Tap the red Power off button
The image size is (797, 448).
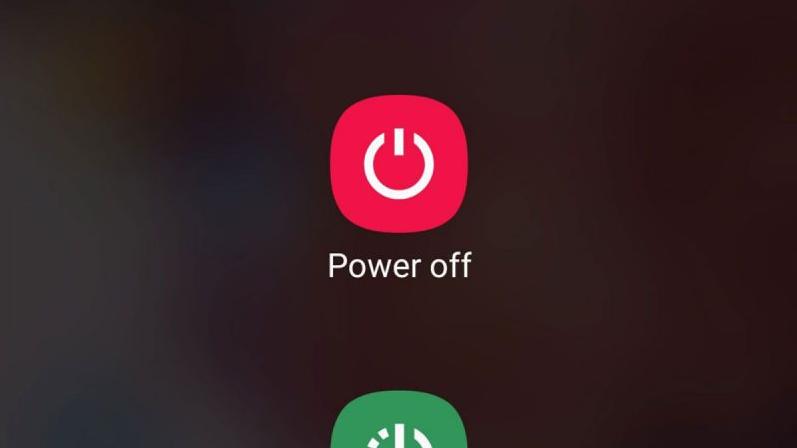click(x=398, y=164)
